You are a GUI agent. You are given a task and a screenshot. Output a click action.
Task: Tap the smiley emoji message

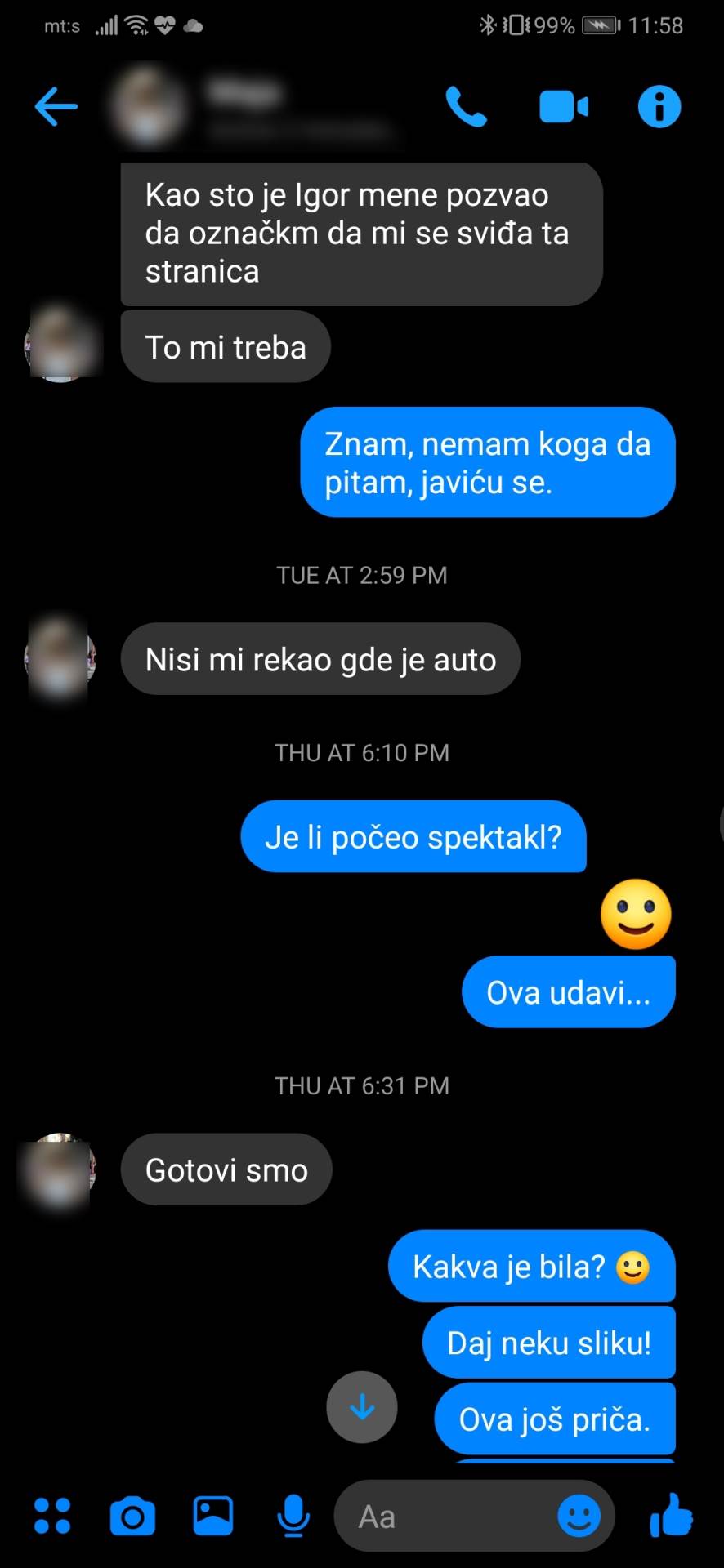[636, 914]
